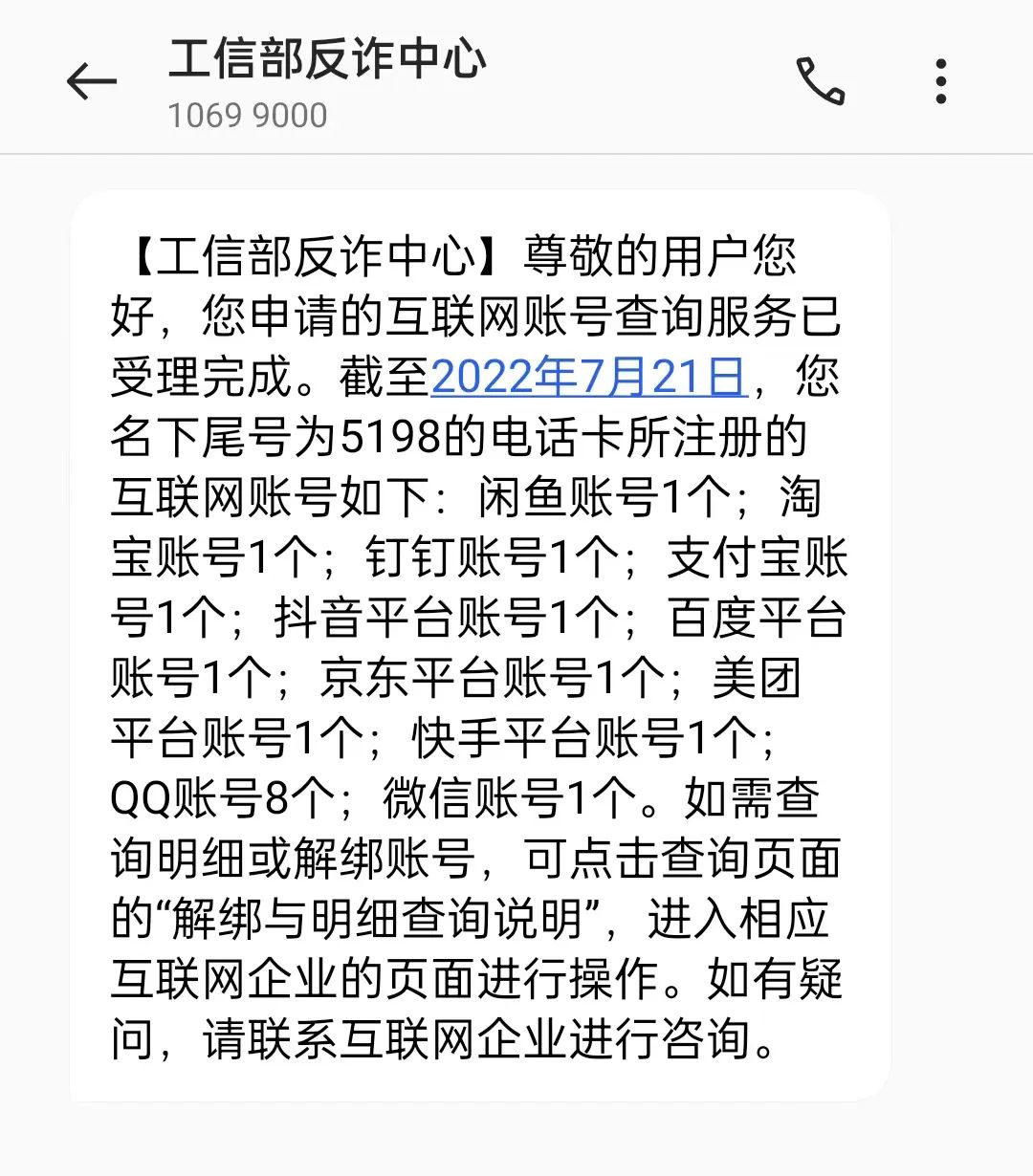
Task: Go back from the 工信部反诈中心 conversation
Action: coord(92,81)
